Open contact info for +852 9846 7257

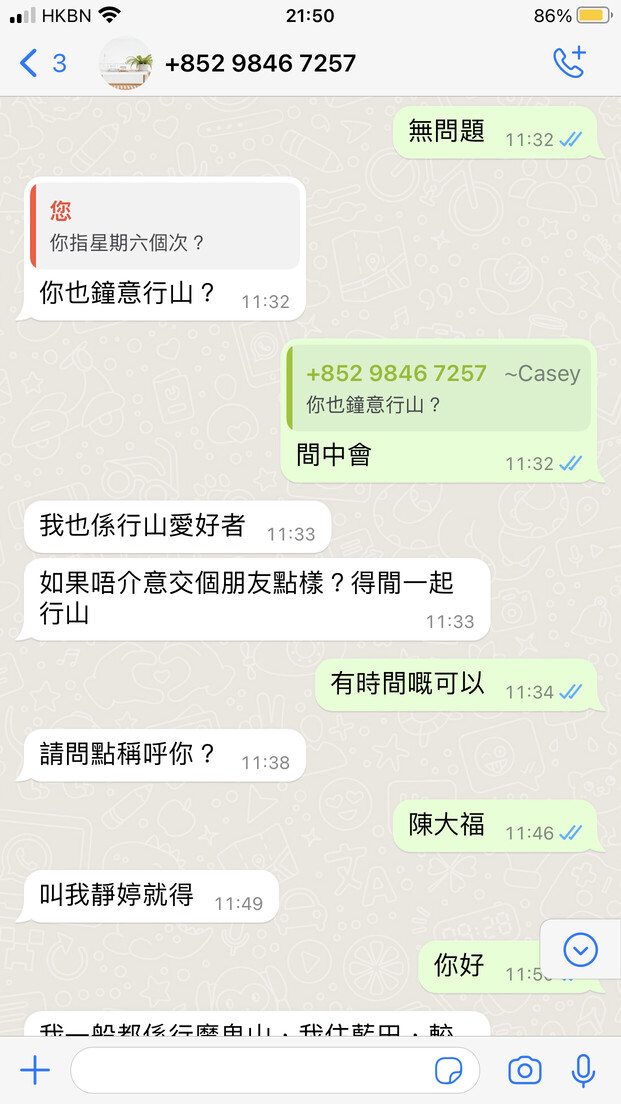tap(261, 63)
